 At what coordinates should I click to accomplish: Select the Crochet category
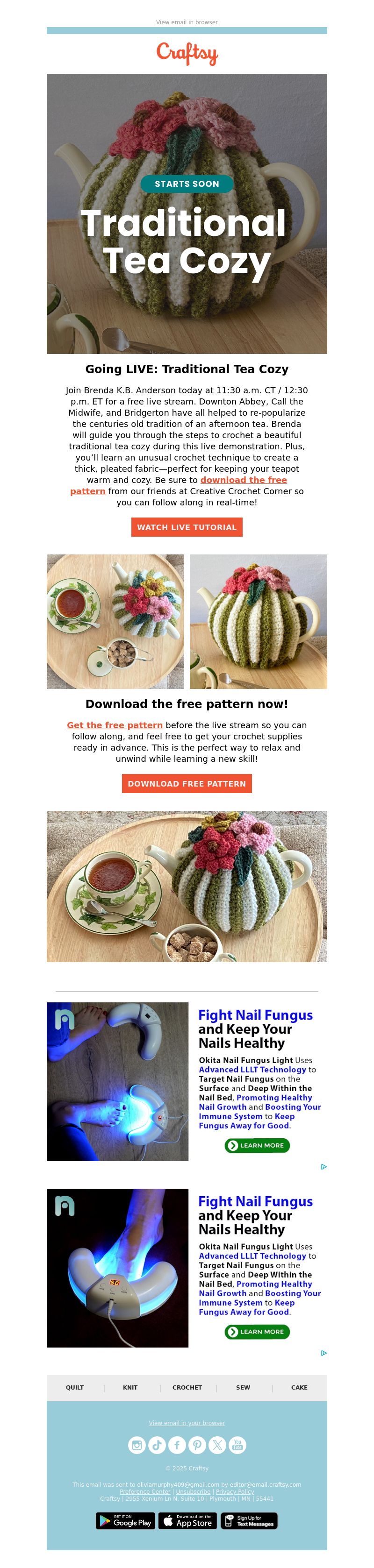187,1387
